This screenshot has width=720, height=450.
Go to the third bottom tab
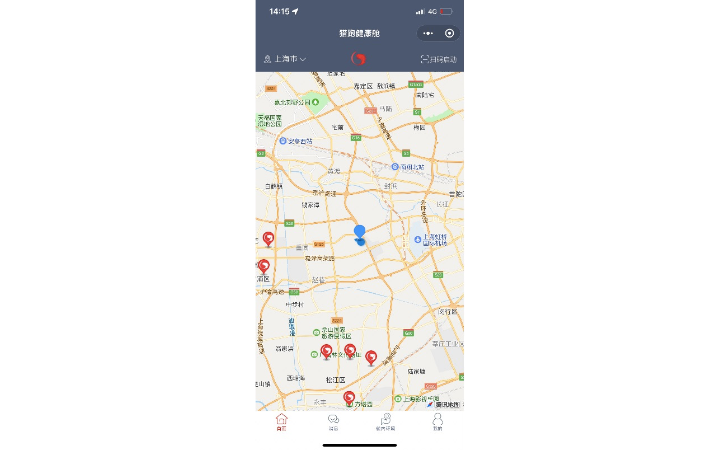385,422
